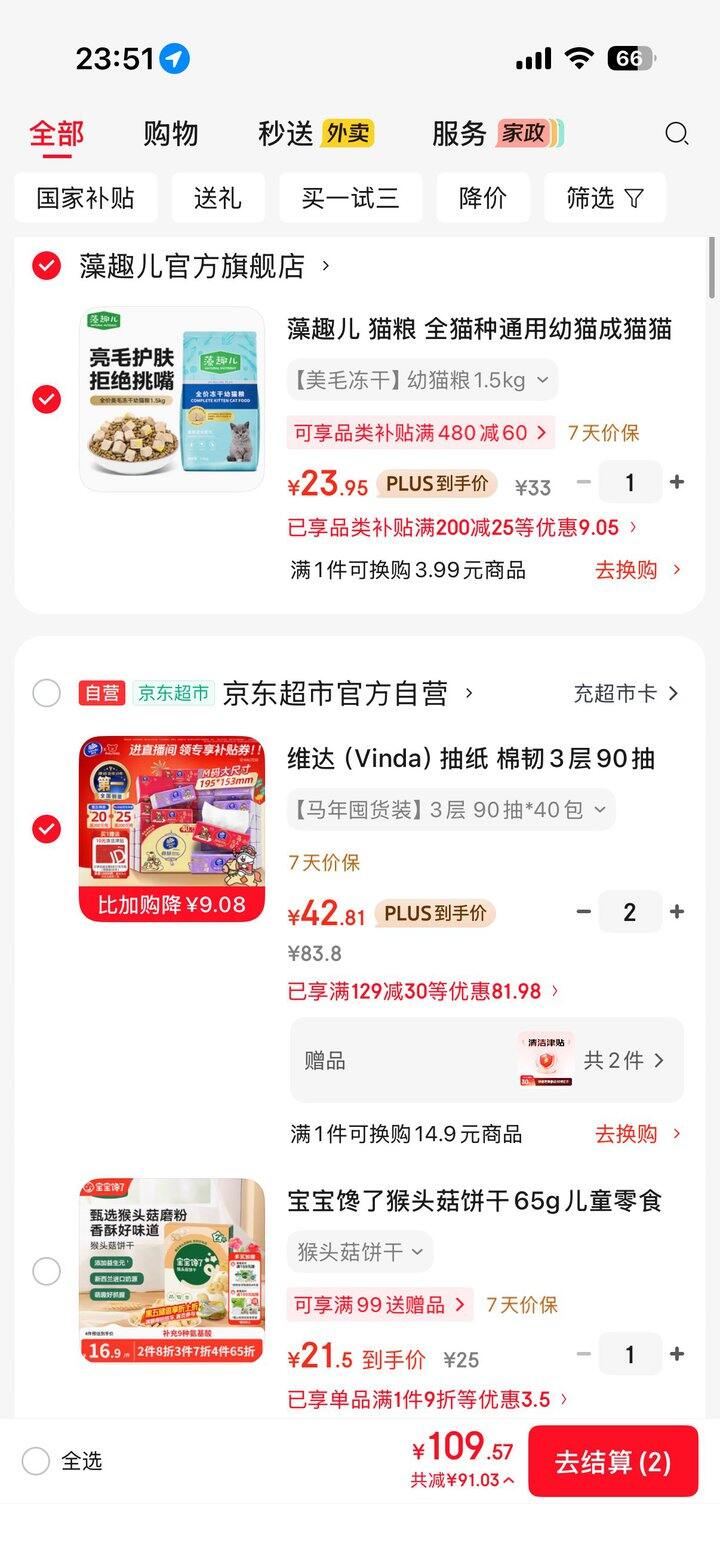Viewport: 720px width, 1565px height.
Task: Tap 去换购 for the 14.9元 offer
Action: click(637, 1134)
